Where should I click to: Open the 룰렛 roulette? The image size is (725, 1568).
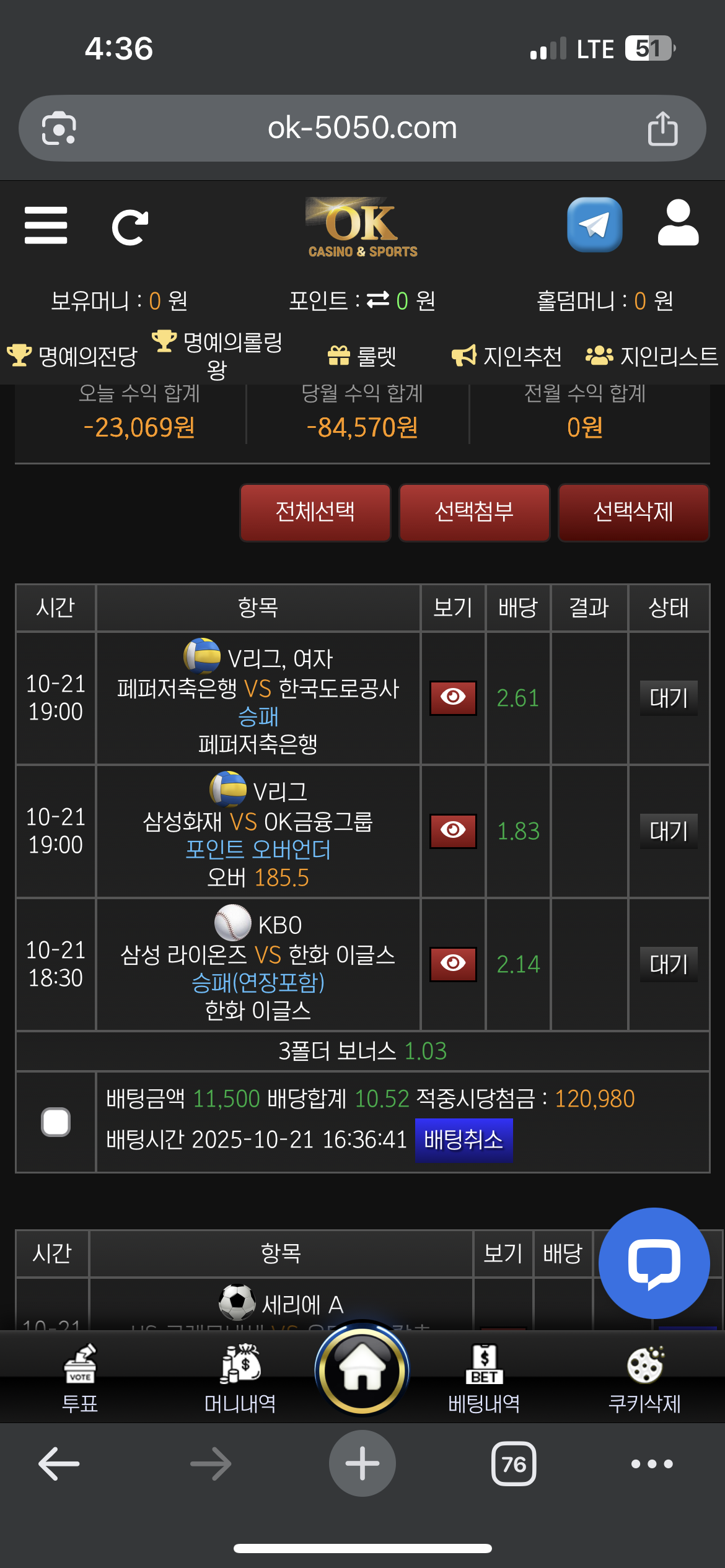(362, 356)
